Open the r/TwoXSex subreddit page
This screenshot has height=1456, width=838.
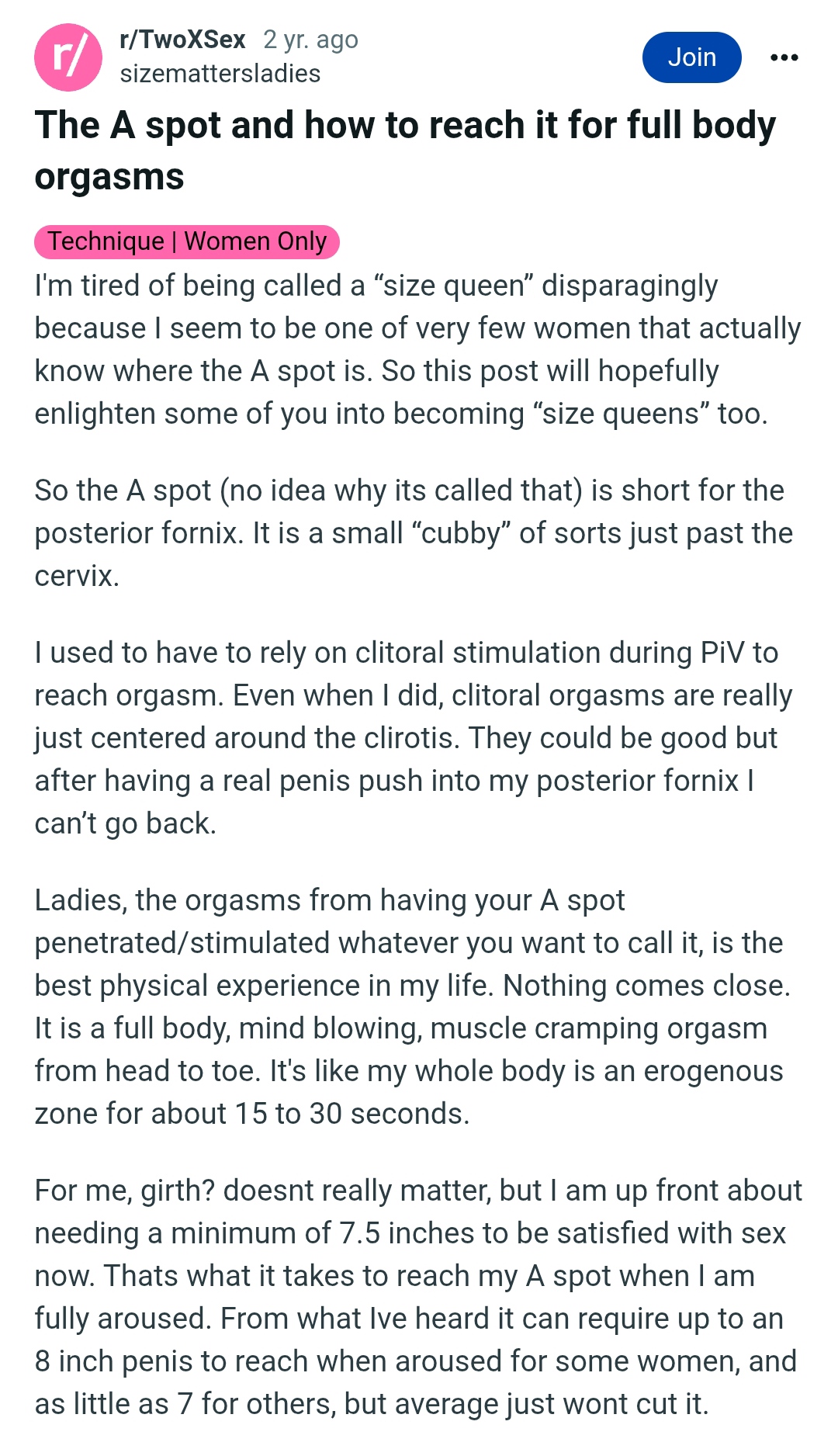coord(182,40)
